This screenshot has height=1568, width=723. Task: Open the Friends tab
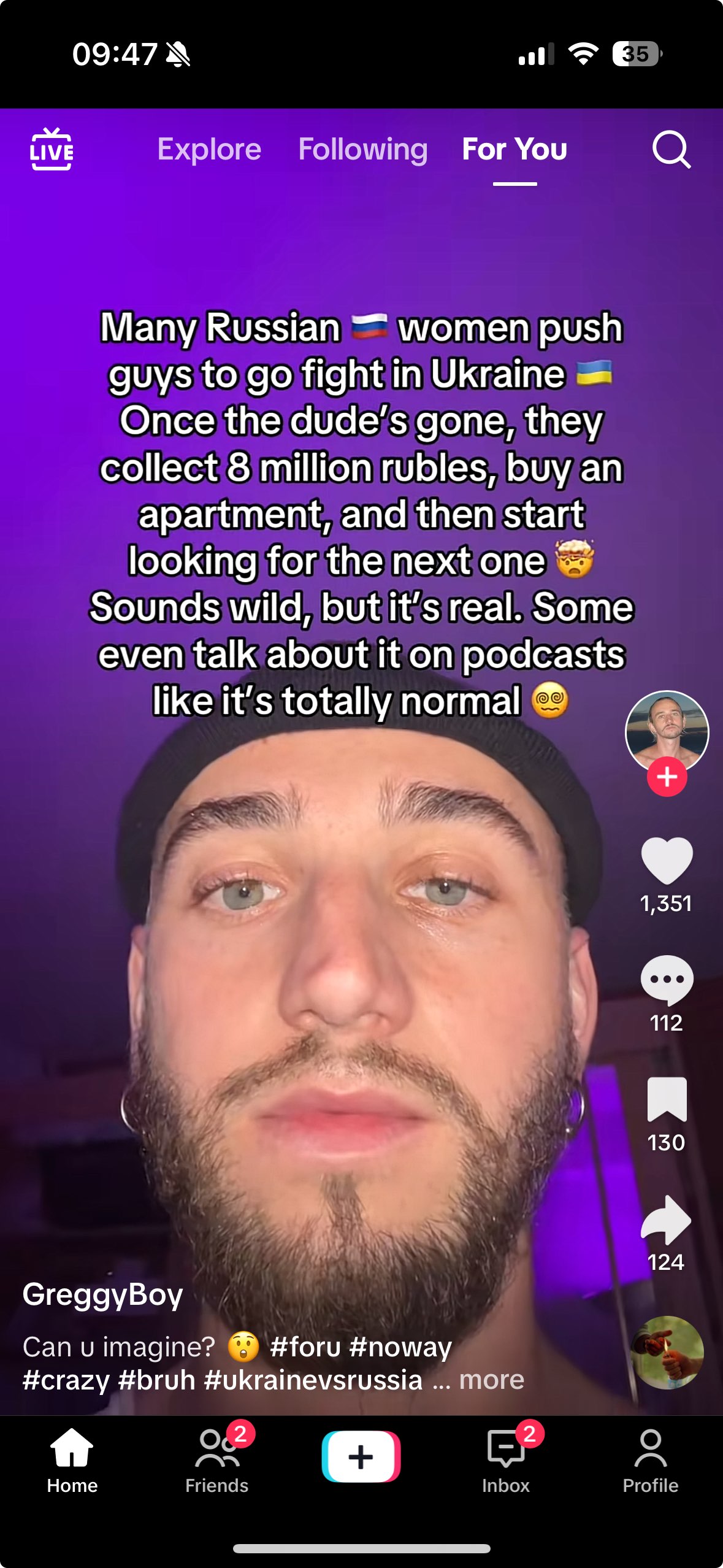tap(217, 1461)
